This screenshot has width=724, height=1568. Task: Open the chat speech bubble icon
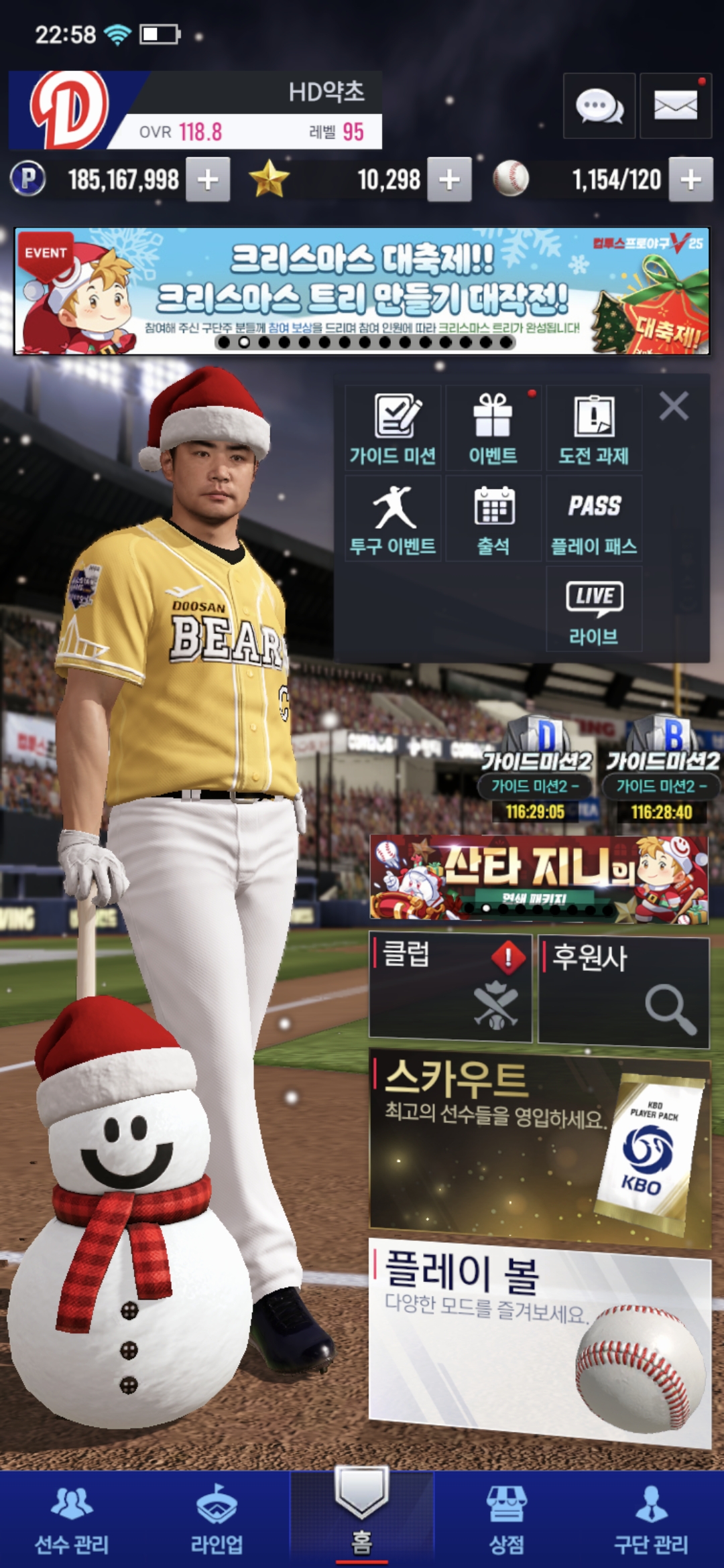pyautogui.click(x=599, y=106)
